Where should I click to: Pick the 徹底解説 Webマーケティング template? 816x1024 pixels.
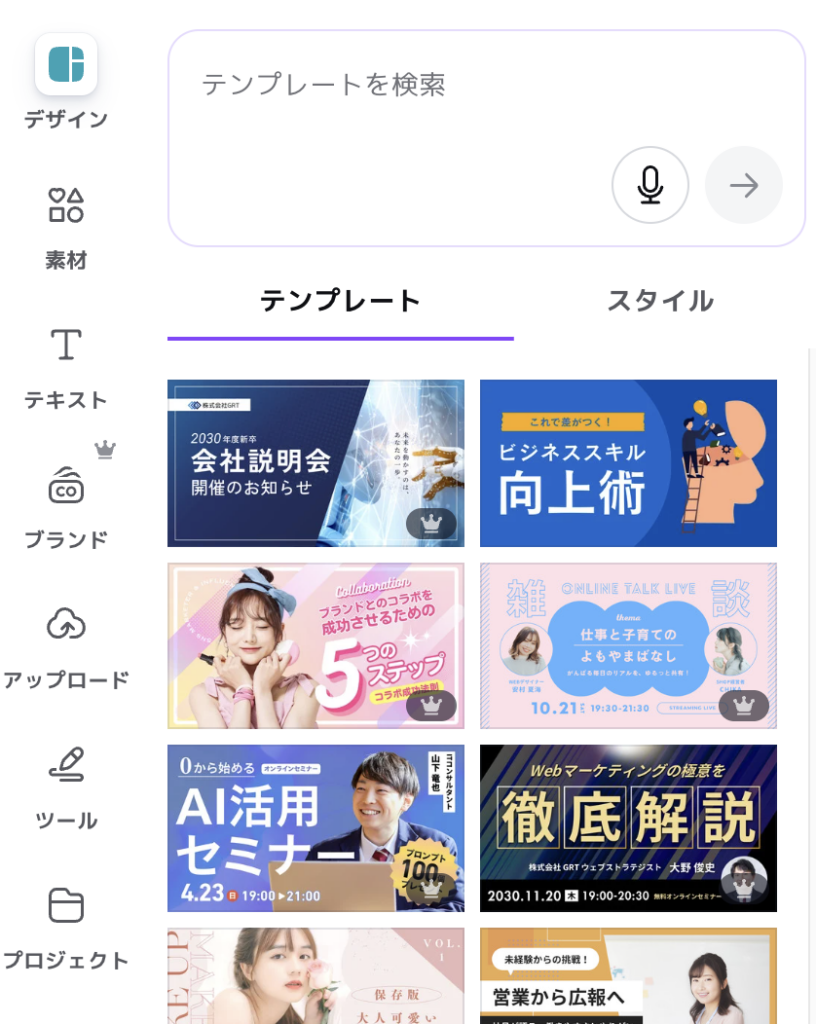pos(628,828)
